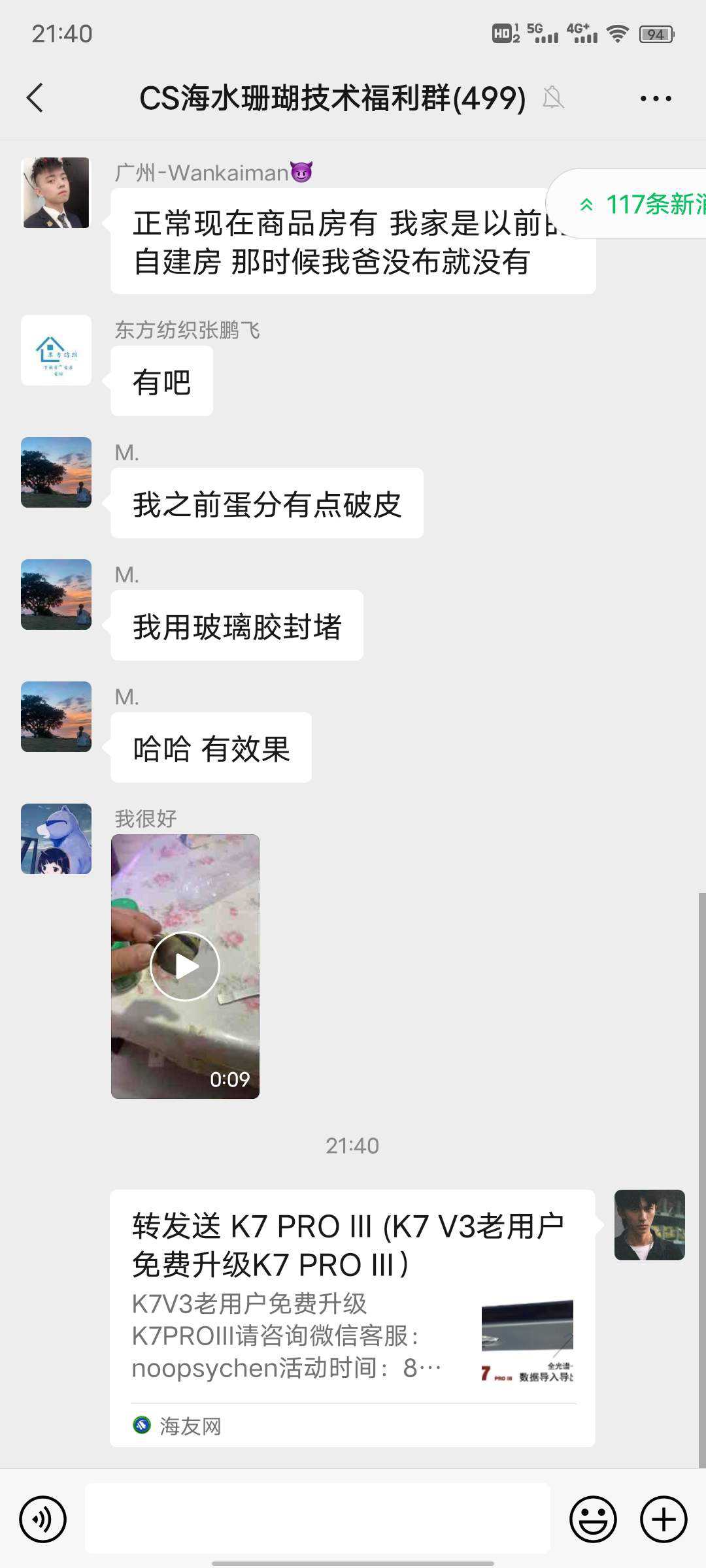
Task: Open M.'s avatar beside 我之前蛋分有点破皮
Action: [56, 472]
